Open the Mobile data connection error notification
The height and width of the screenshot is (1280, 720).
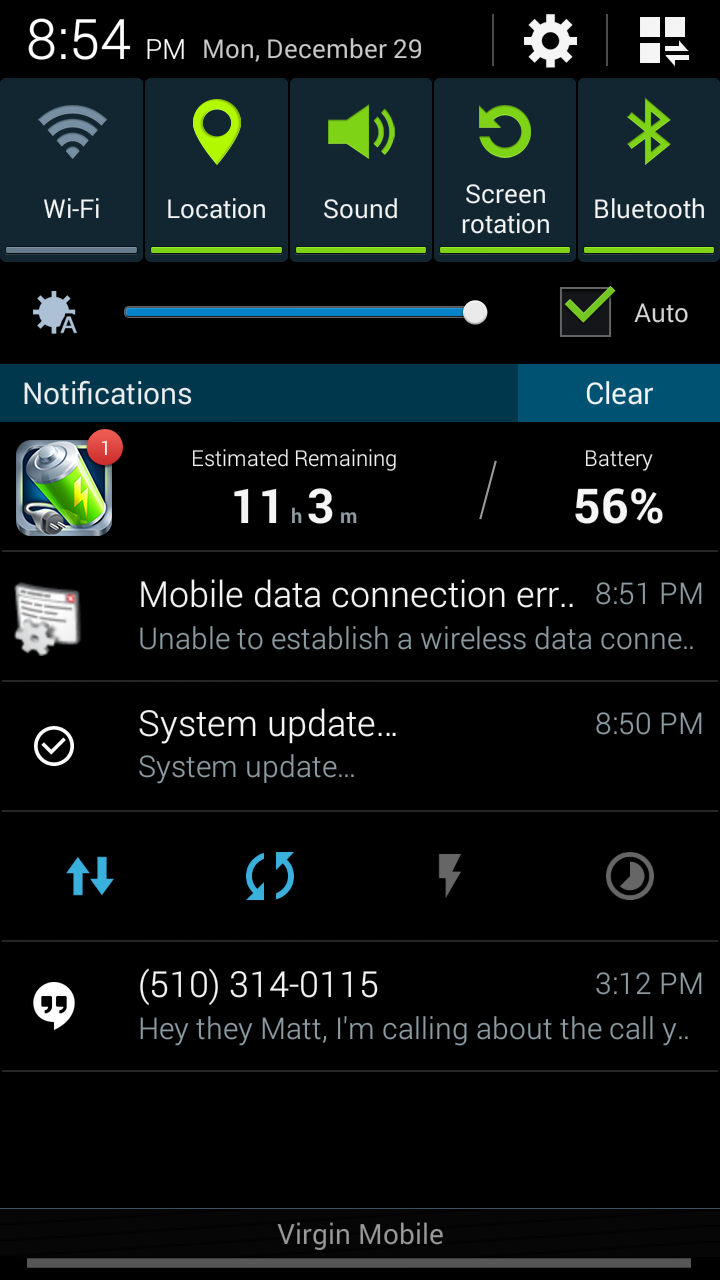(x=360, y=616)
